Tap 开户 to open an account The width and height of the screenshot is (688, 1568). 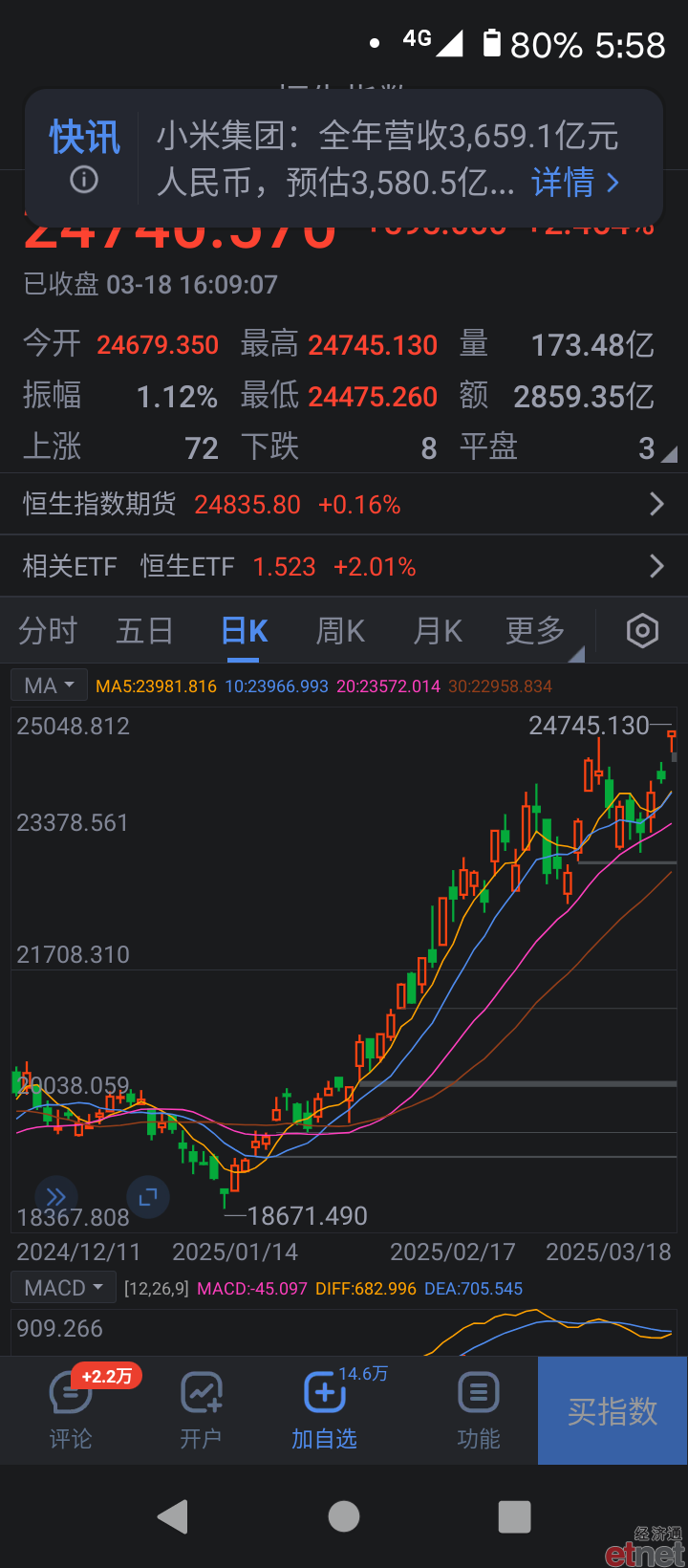pos(201,1410)
